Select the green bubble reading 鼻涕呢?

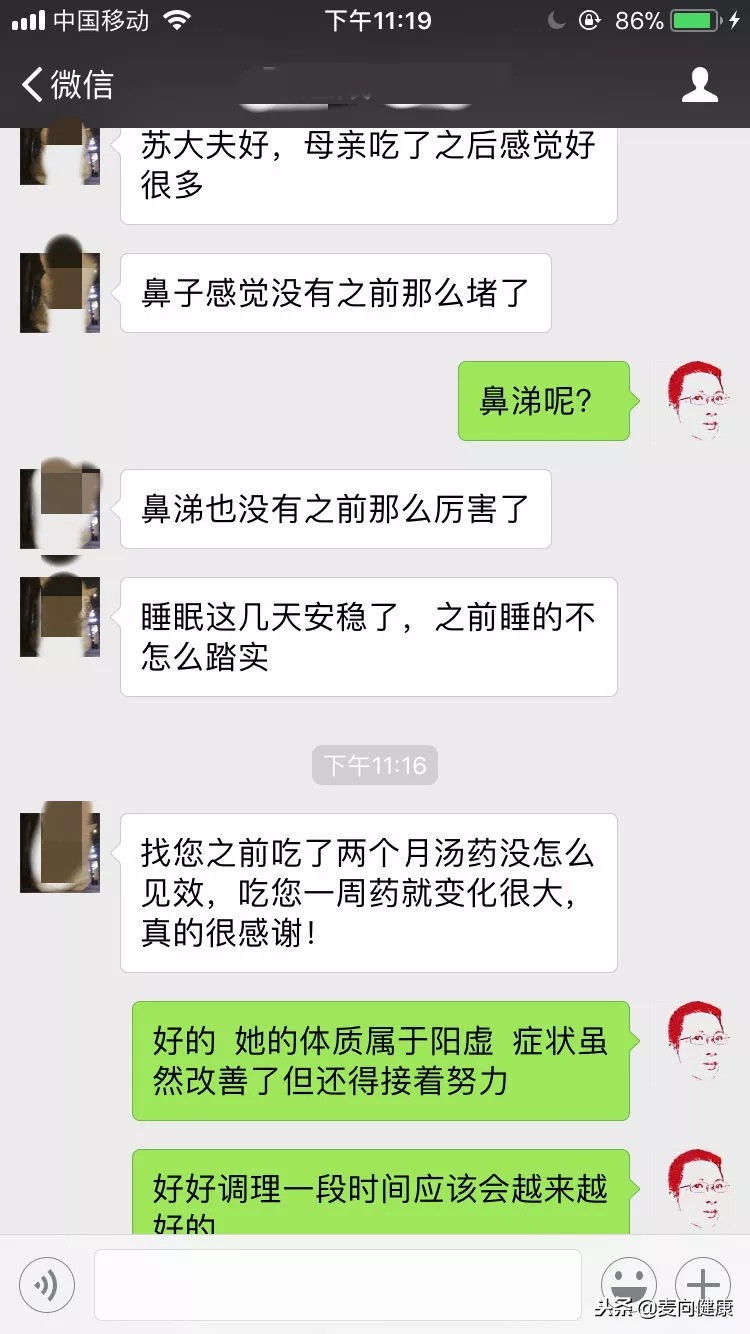[543, 402]
